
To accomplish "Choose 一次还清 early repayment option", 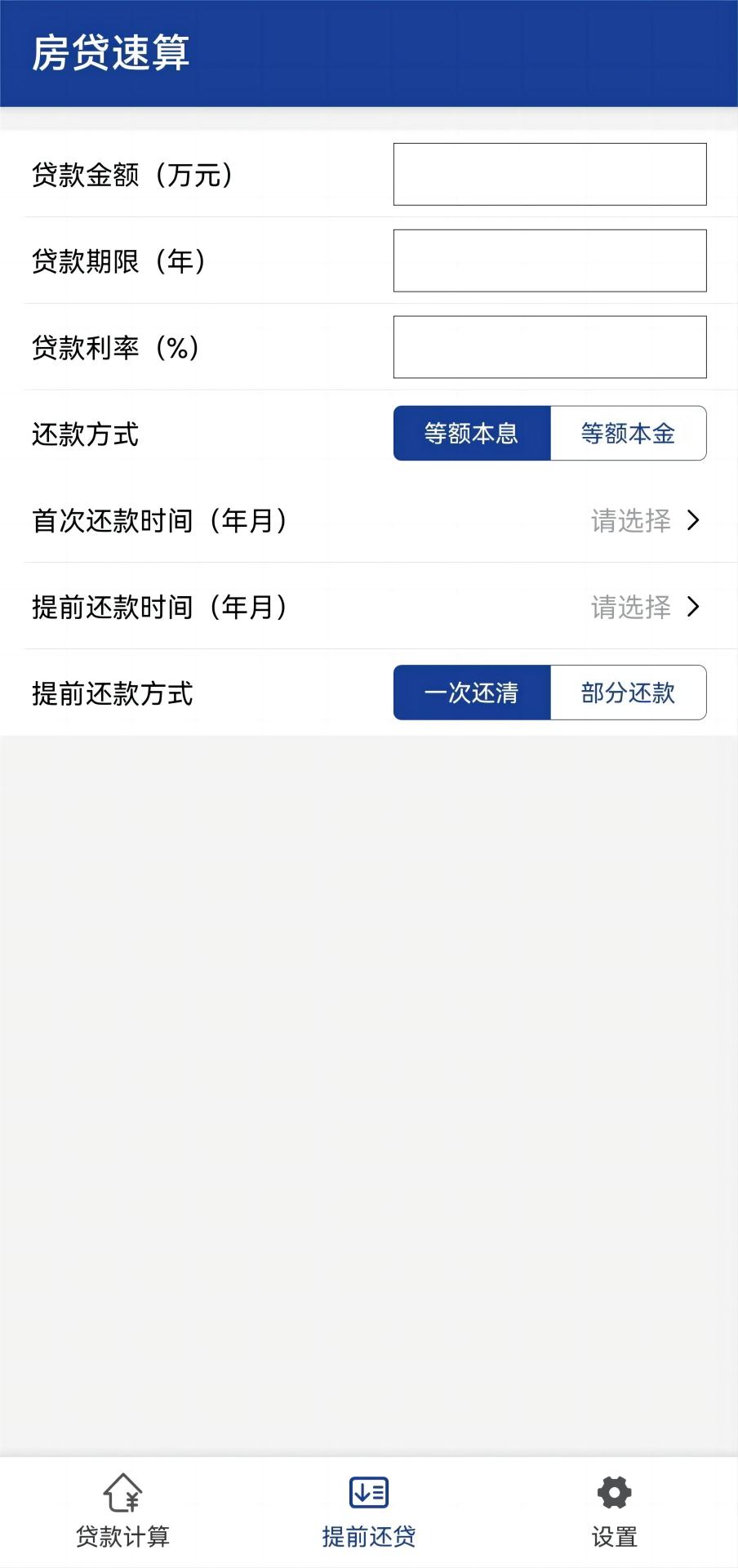I will pyautogui.click(x=472, y=693).
